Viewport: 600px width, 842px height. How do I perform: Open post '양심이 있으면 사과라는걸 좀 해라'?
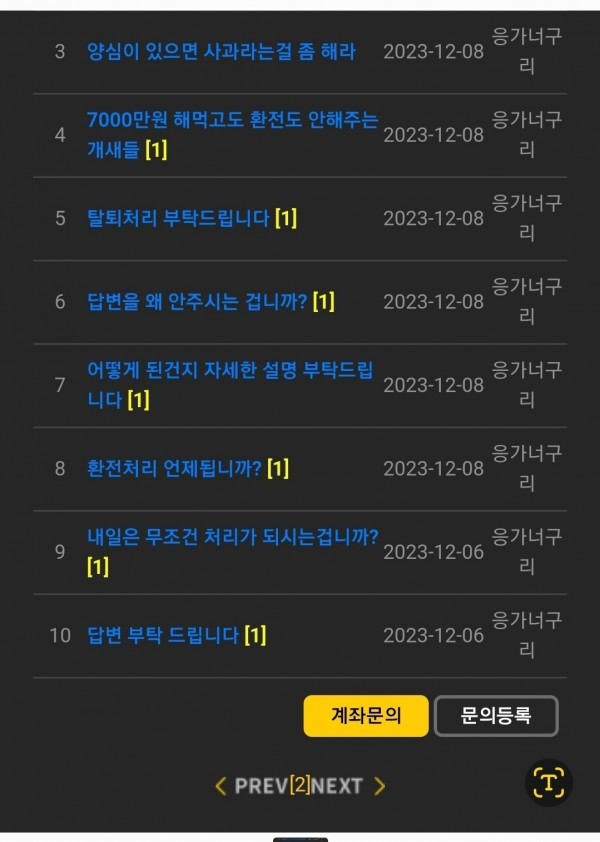221,51
